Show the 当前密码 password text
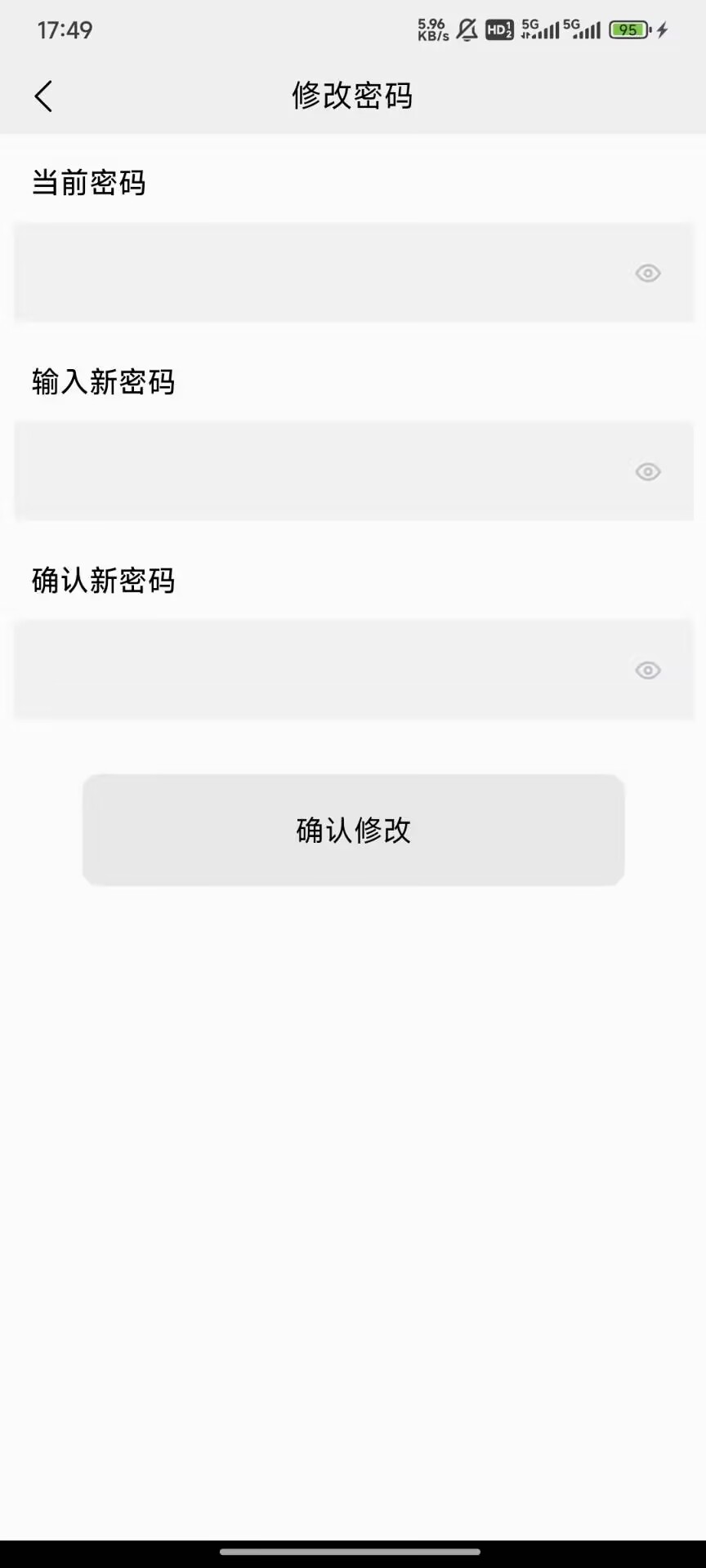The image size is (706, 1568). (648, 273)
